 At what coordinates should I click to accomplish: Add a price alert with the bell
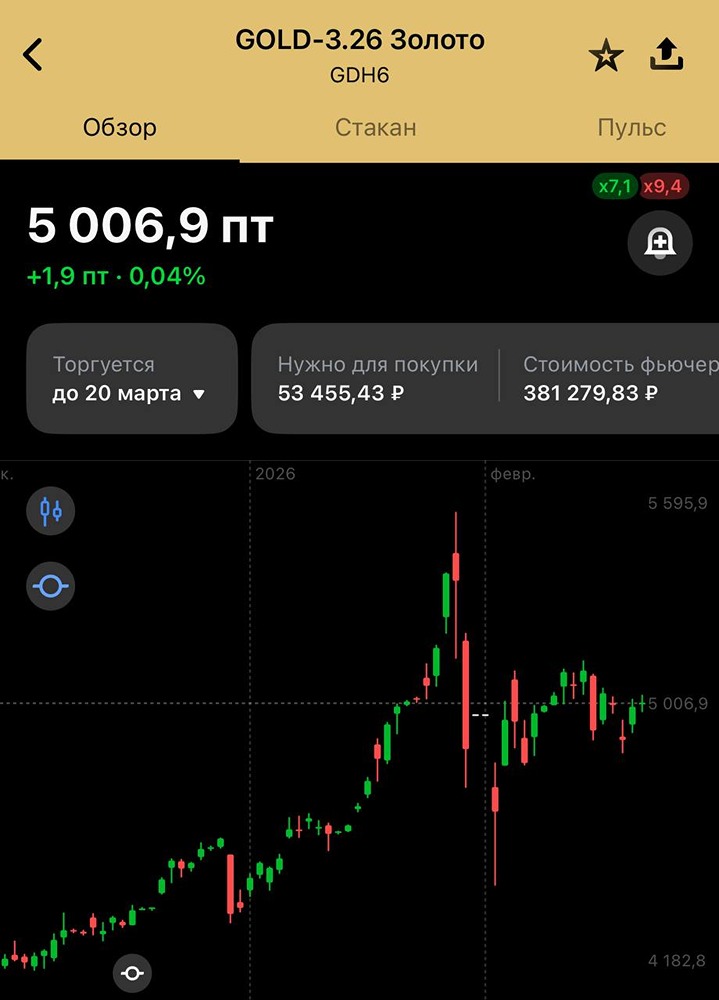tap(660, 243)
